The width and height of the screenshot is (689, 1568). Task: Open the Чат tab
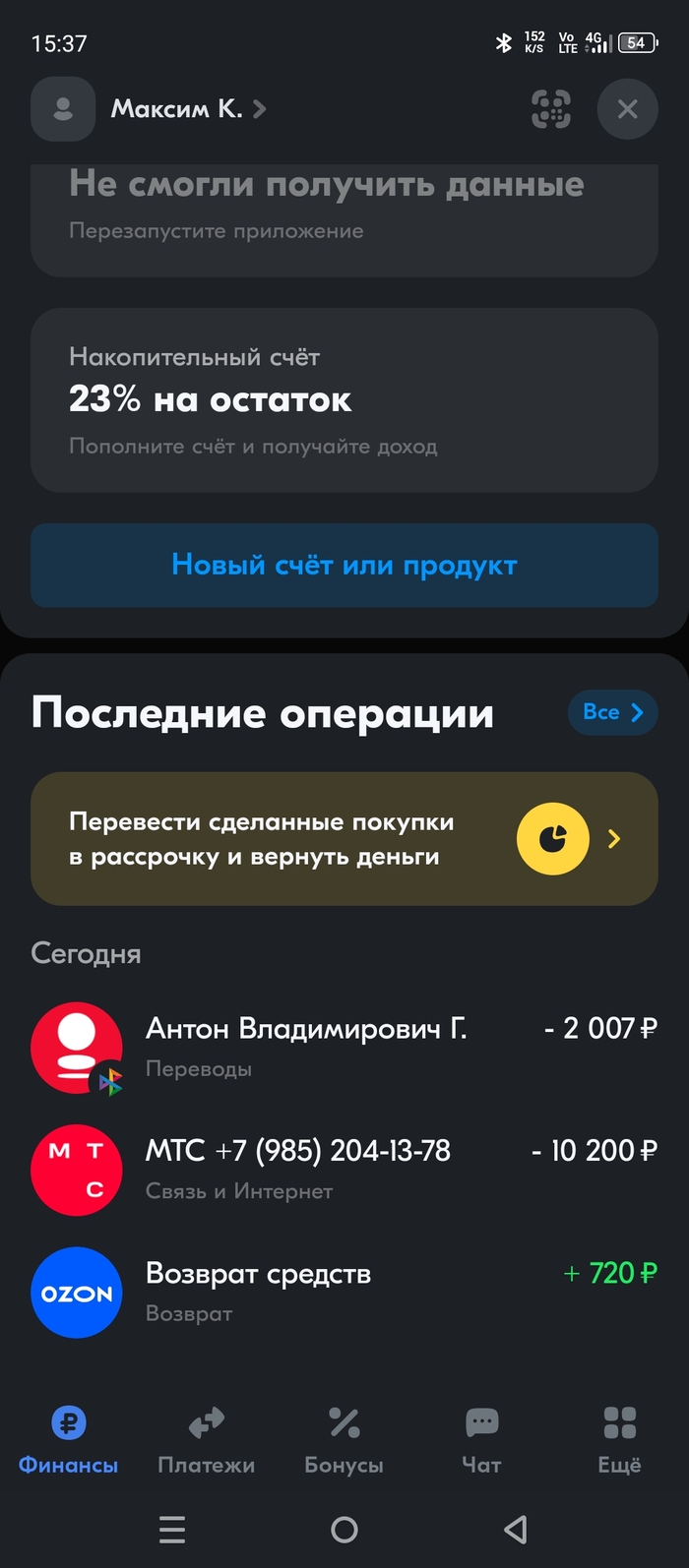[481, 1439]
